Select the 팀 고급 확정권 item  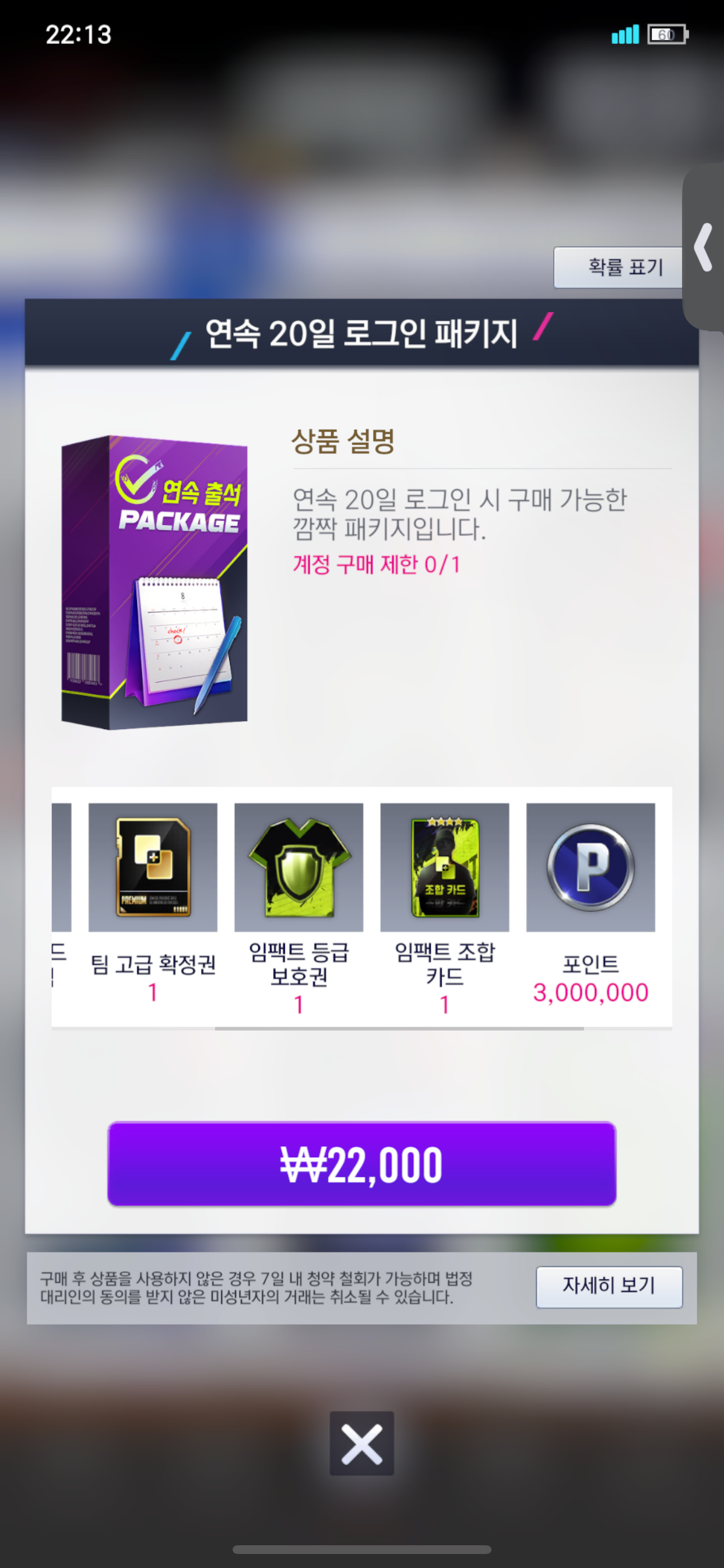[153, 867]
